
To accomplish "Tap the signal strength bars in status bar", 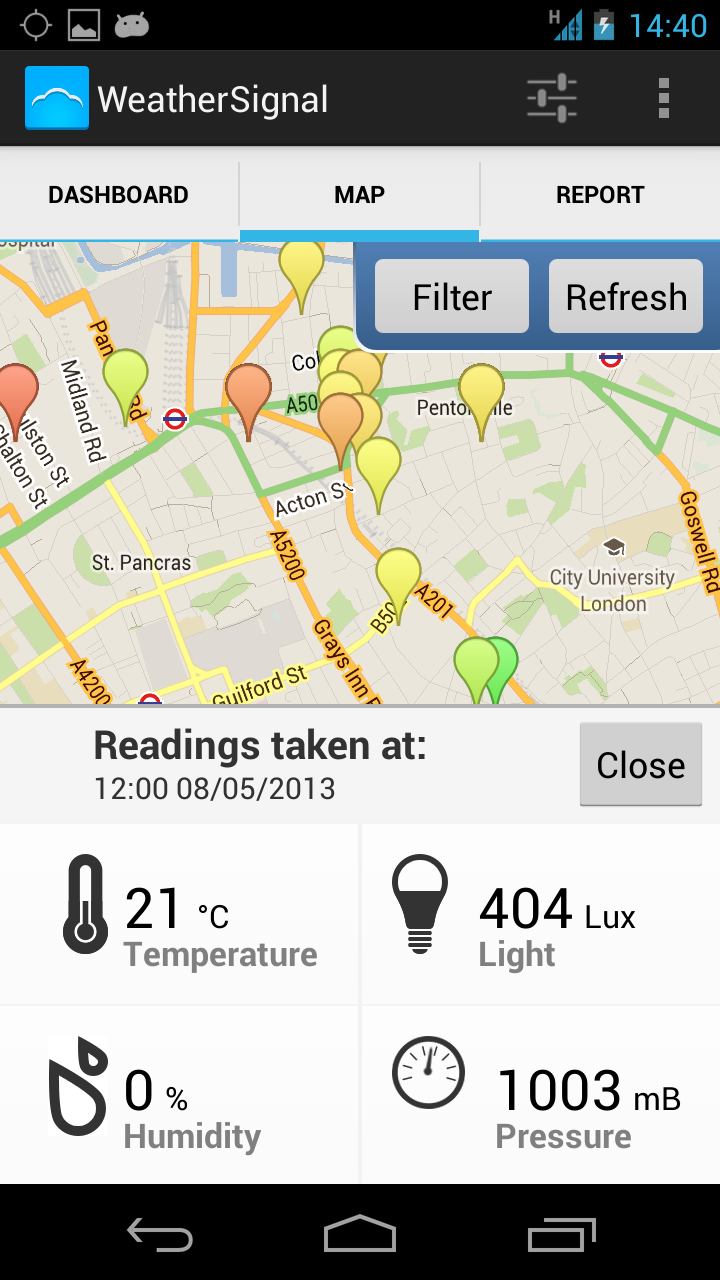I will [565, 24].
